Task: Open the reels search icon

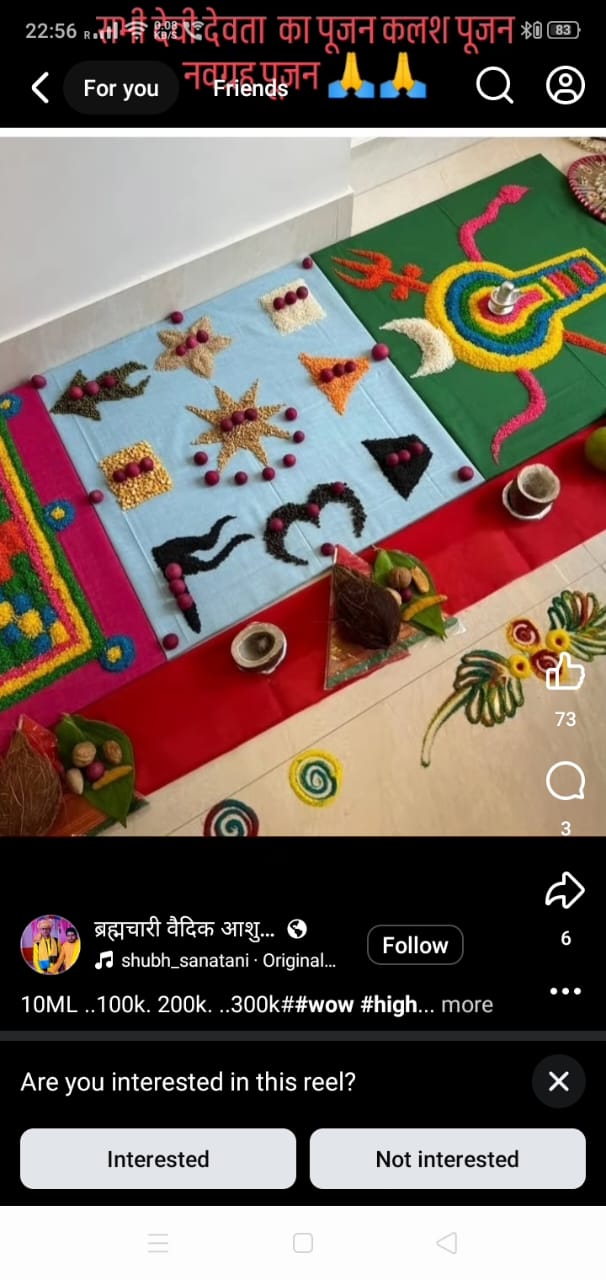Action: (494, 86)
